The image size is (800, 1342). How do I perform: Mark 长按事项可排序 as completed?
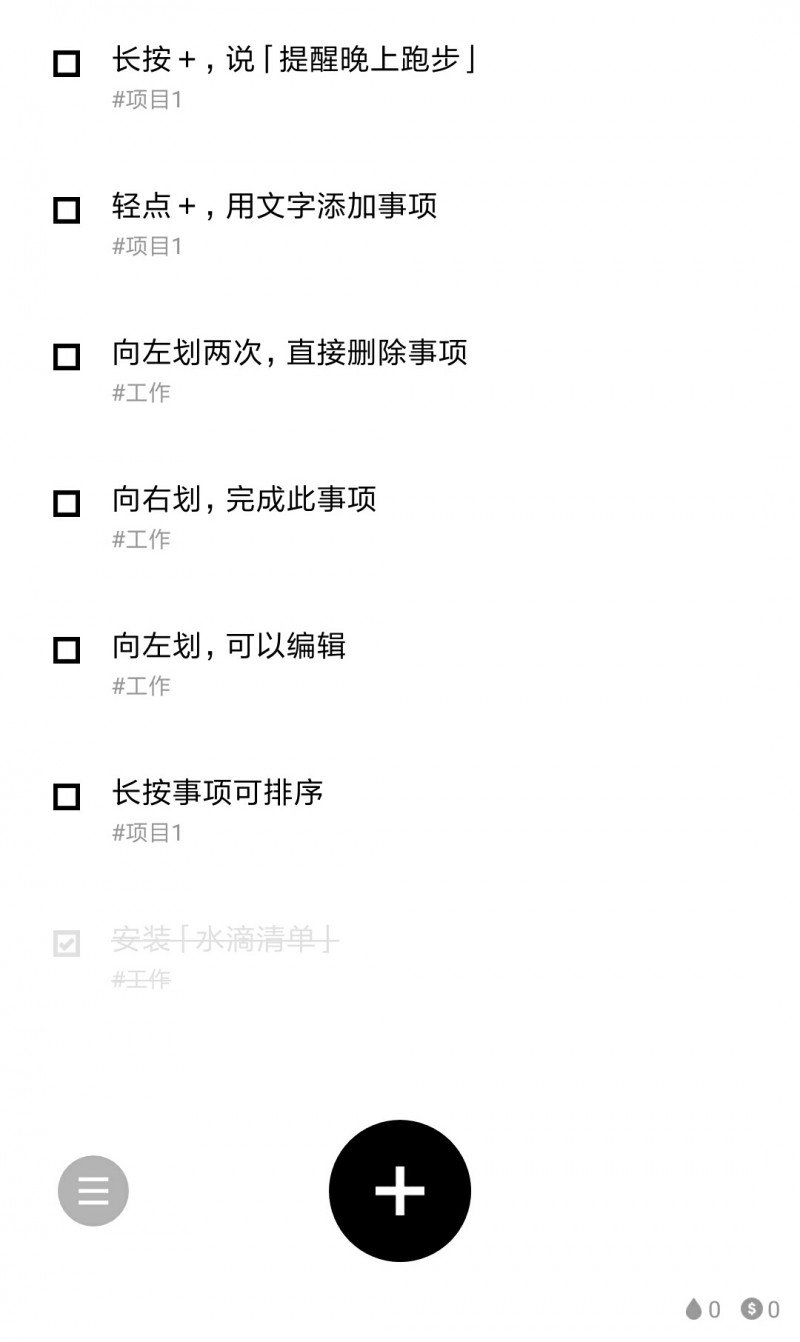point(66,797)
